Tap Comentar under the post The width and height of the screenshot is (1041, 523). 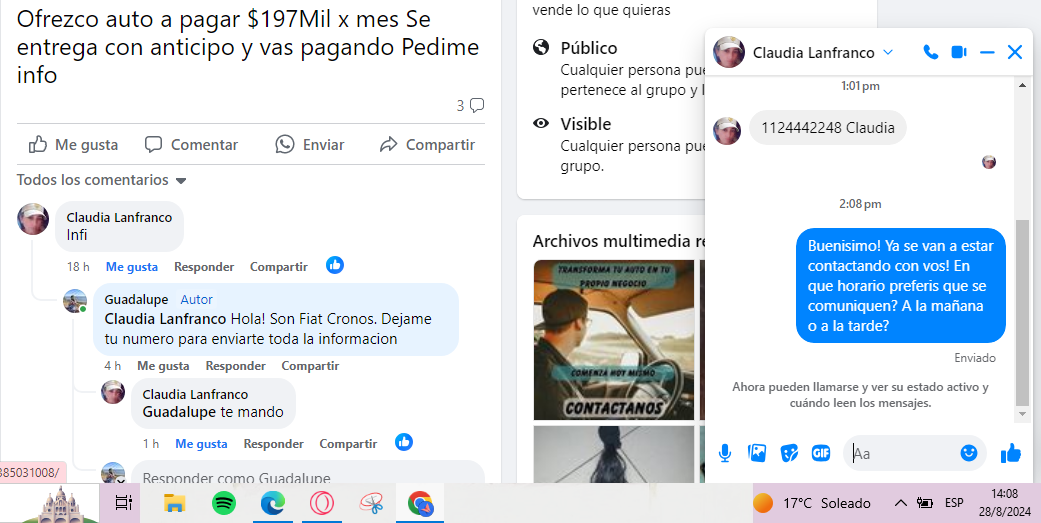[x=191, y=145]
